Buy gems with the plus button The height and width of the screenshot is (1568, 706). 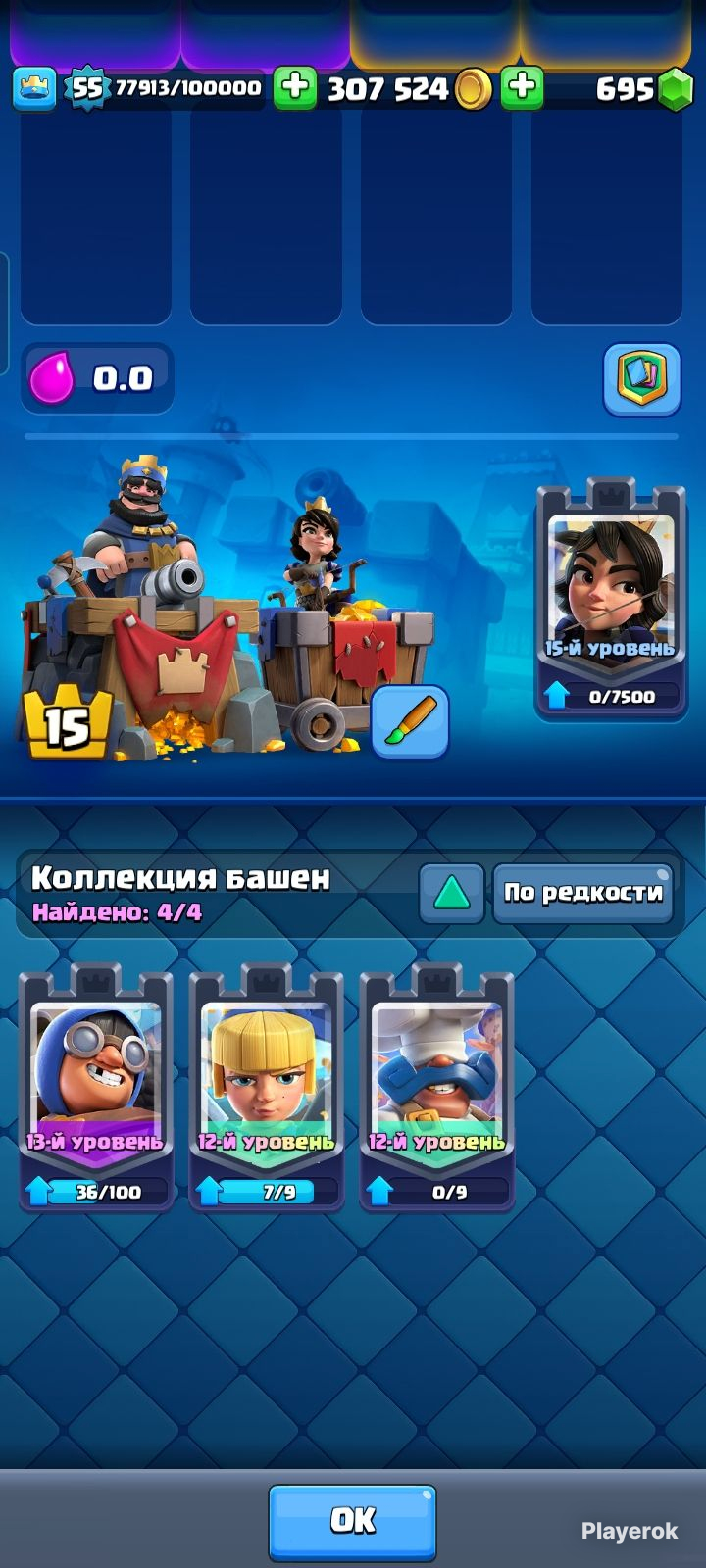(523, 88)
